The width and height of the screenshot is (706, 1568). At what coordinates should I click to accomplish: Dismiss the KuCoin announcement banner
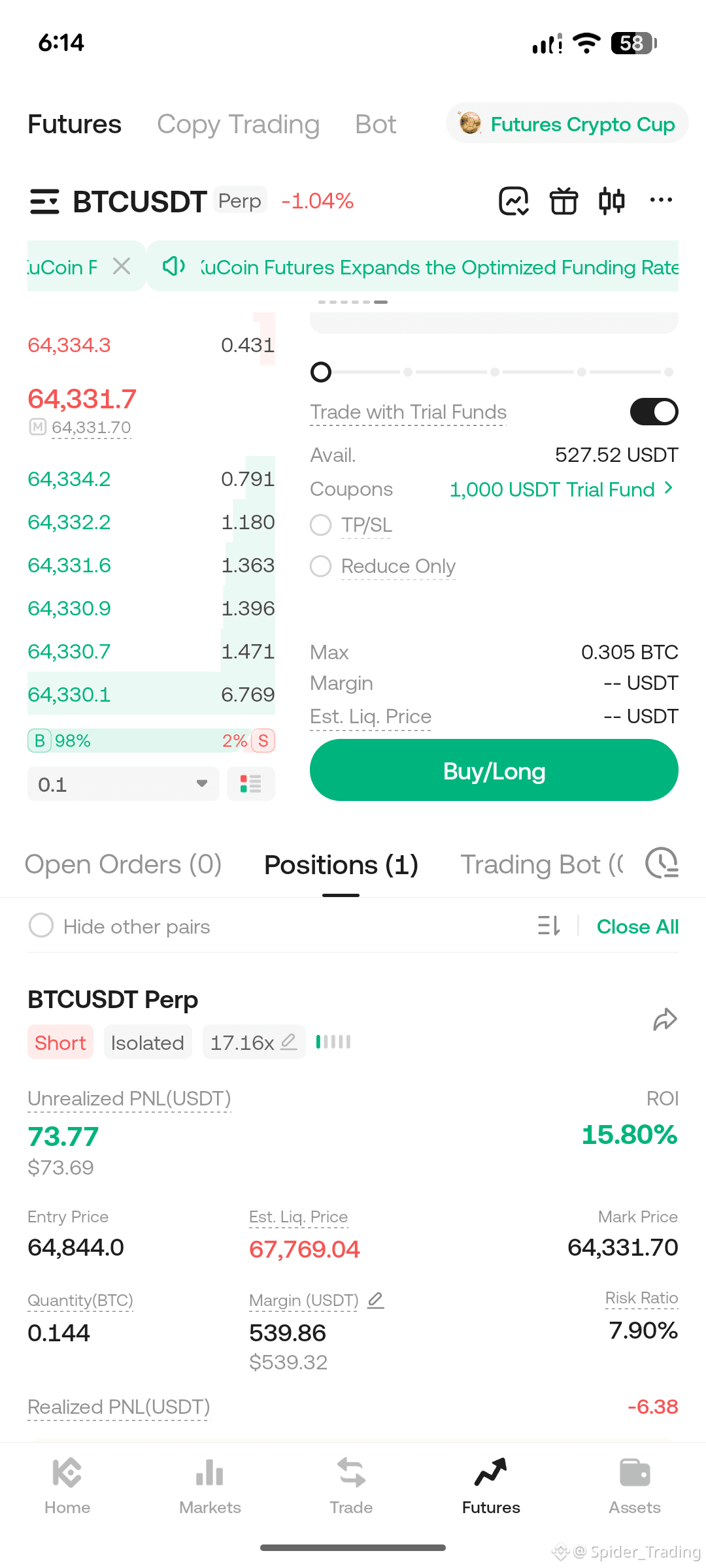[122, 266]
